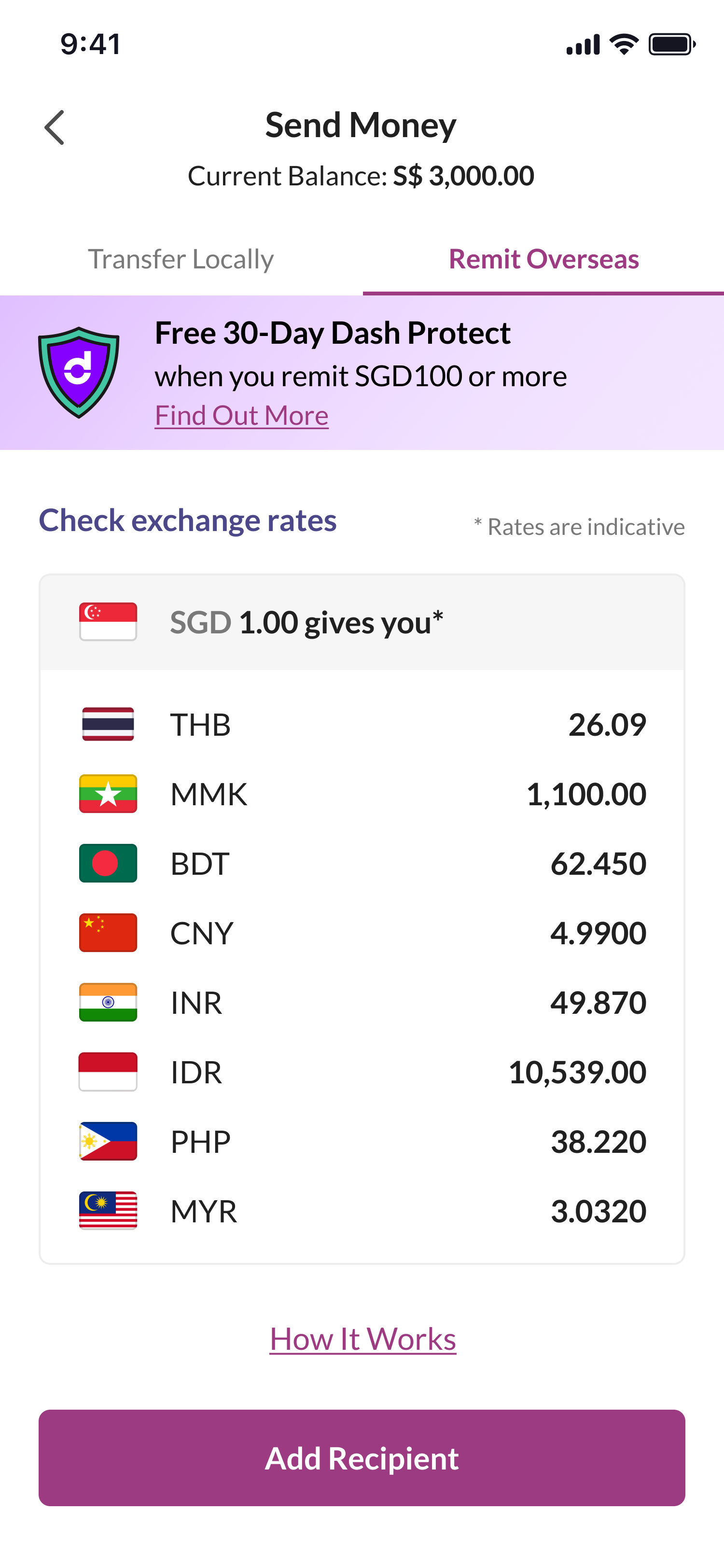
Task: Open the How It Works link
Action: tap(362, 1339)
